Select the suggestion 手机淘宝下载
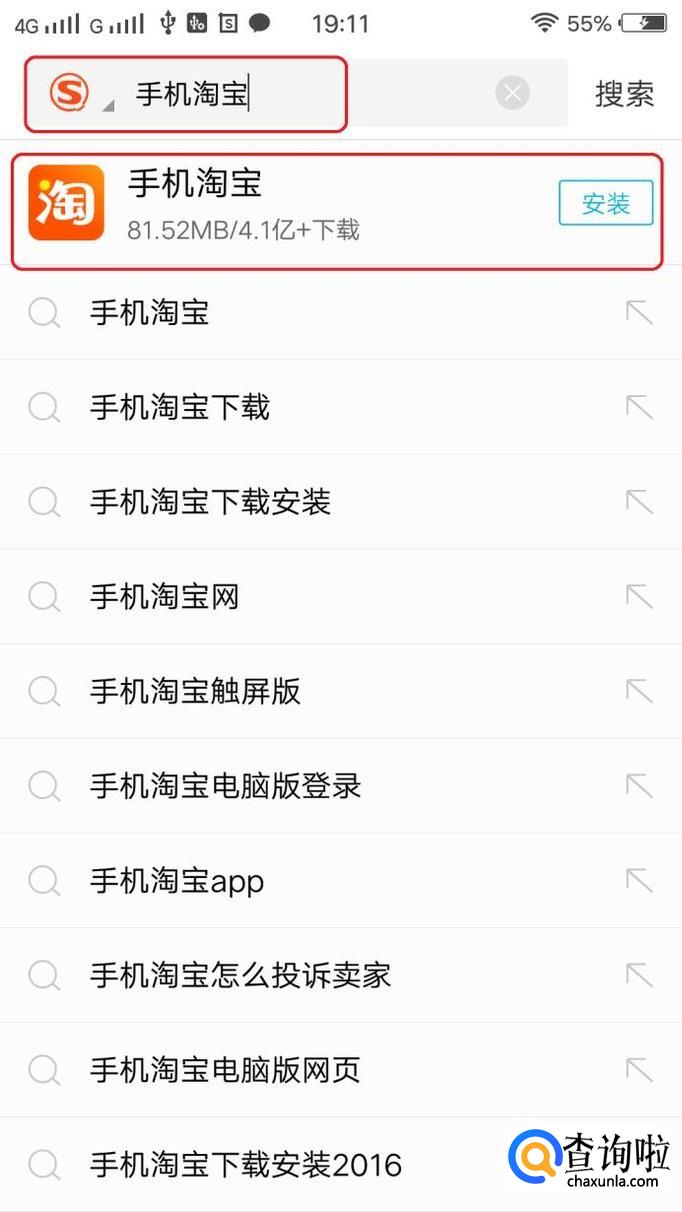 [180, 408]
